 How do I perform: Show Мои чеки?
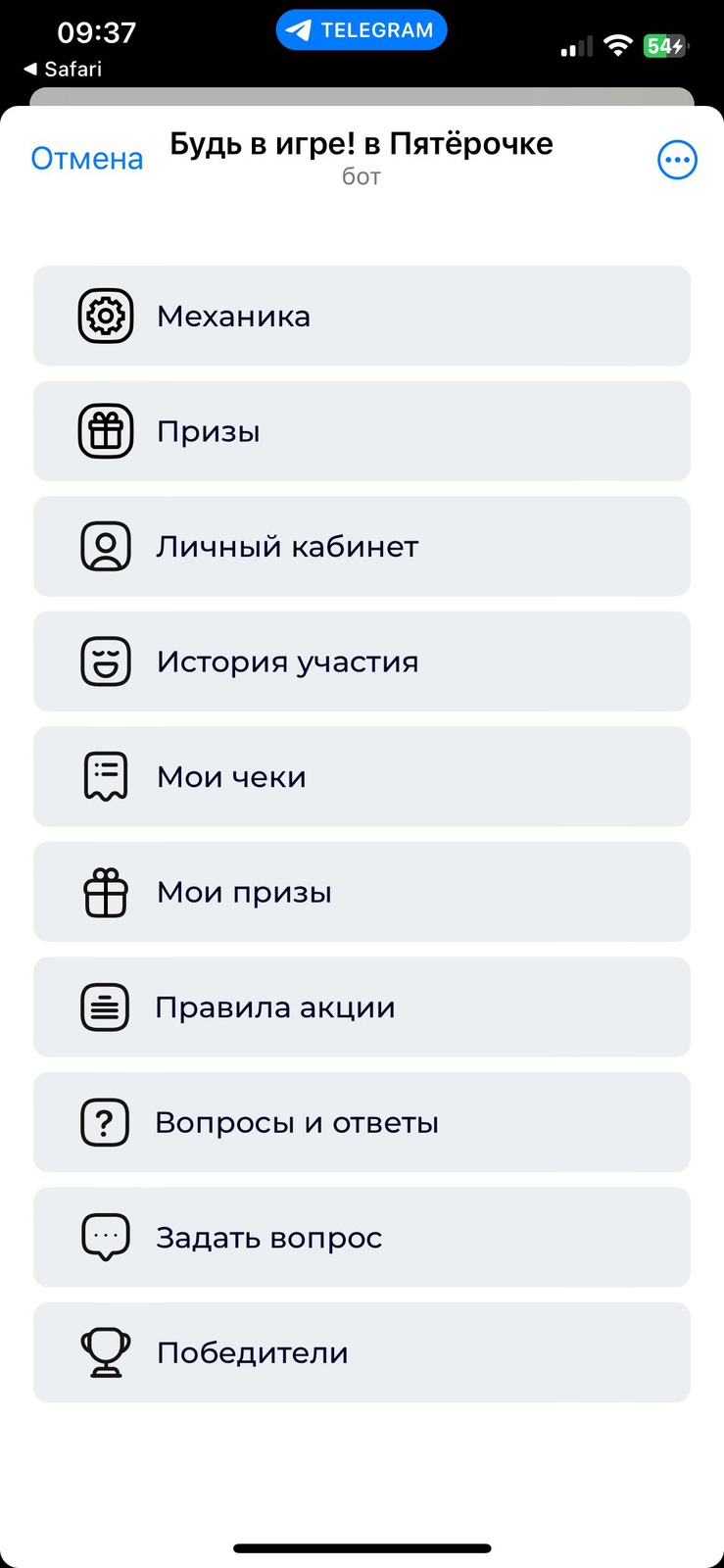pos(362,776)
